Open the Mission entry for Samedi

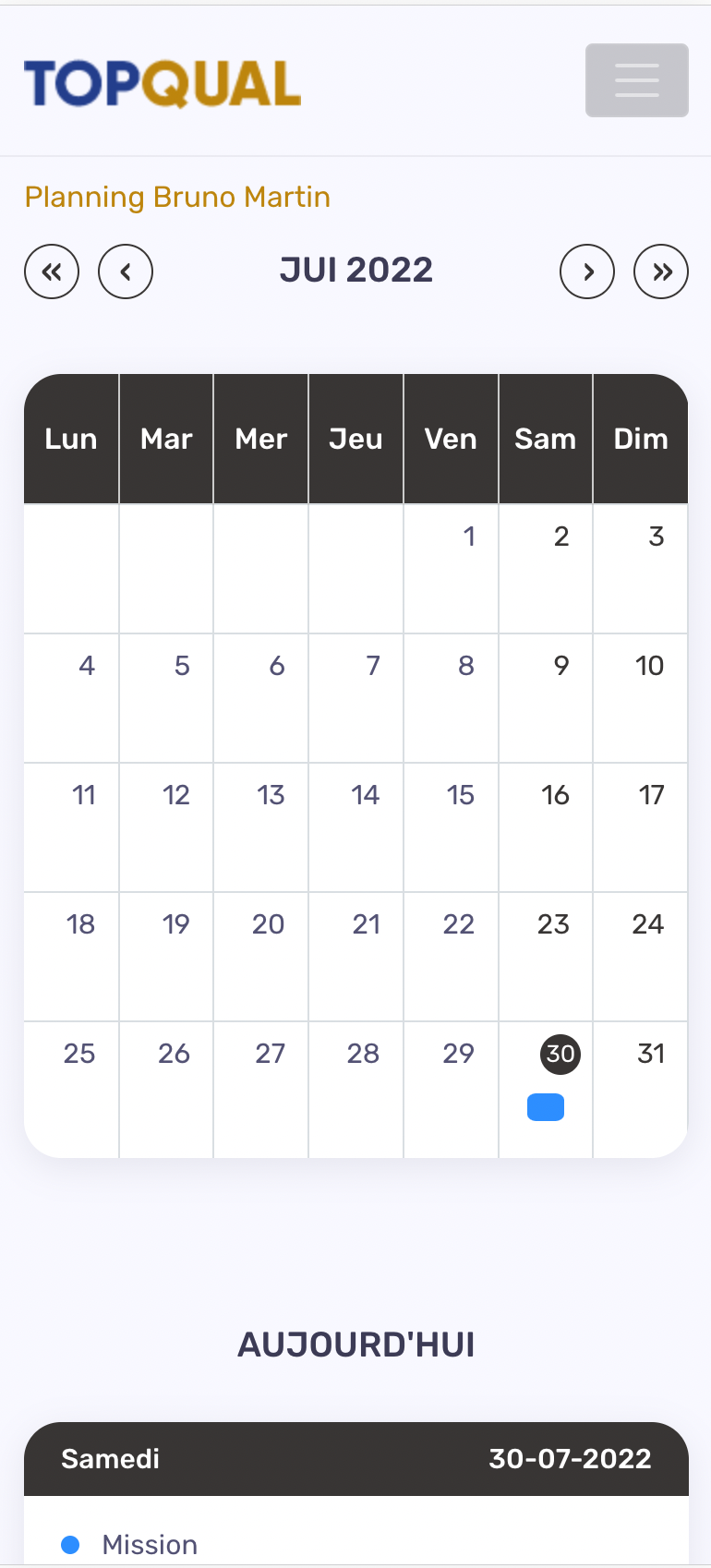(150, 1544)
